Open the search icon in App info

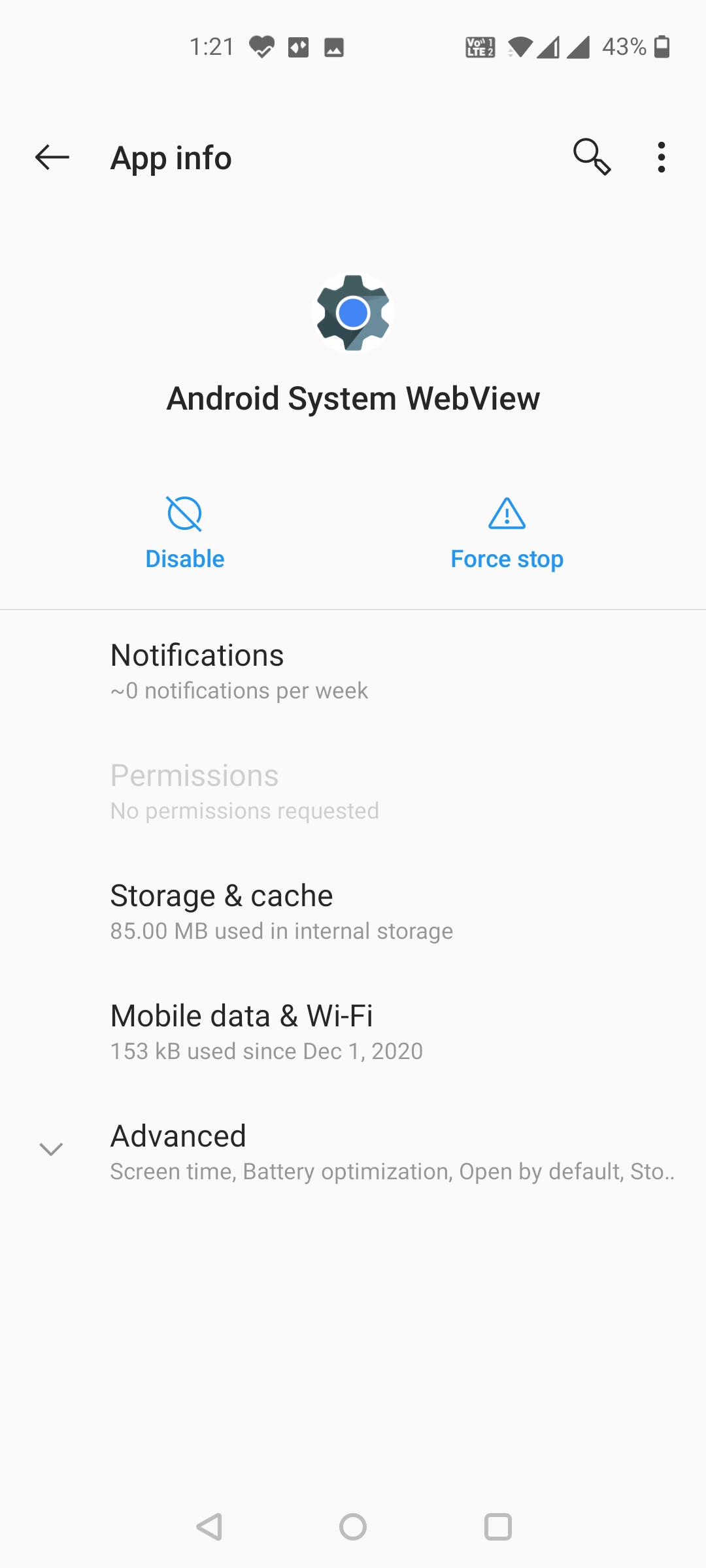[x=590, y=157]
